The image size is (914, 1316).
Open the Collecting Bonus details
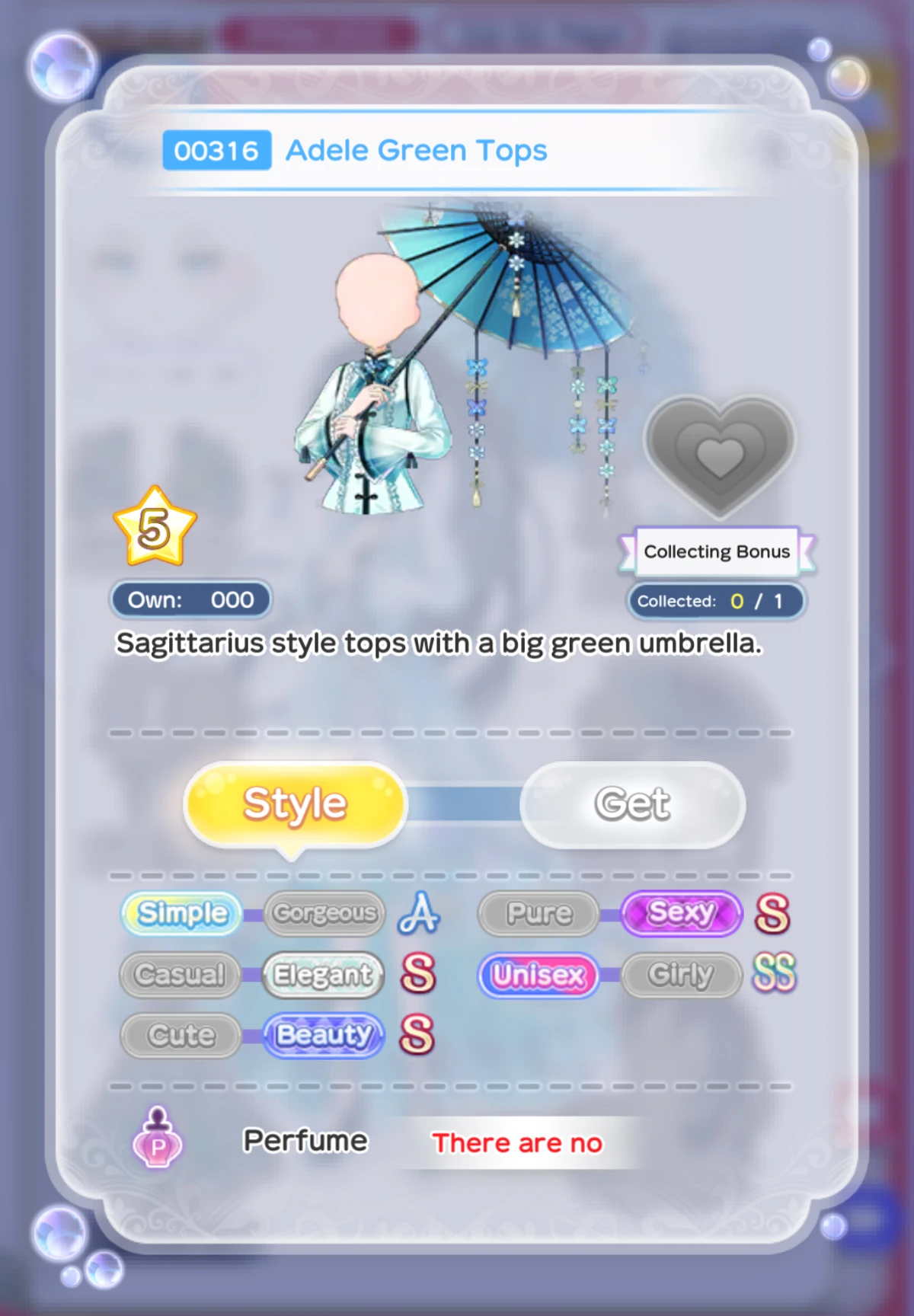coord(717,551)
